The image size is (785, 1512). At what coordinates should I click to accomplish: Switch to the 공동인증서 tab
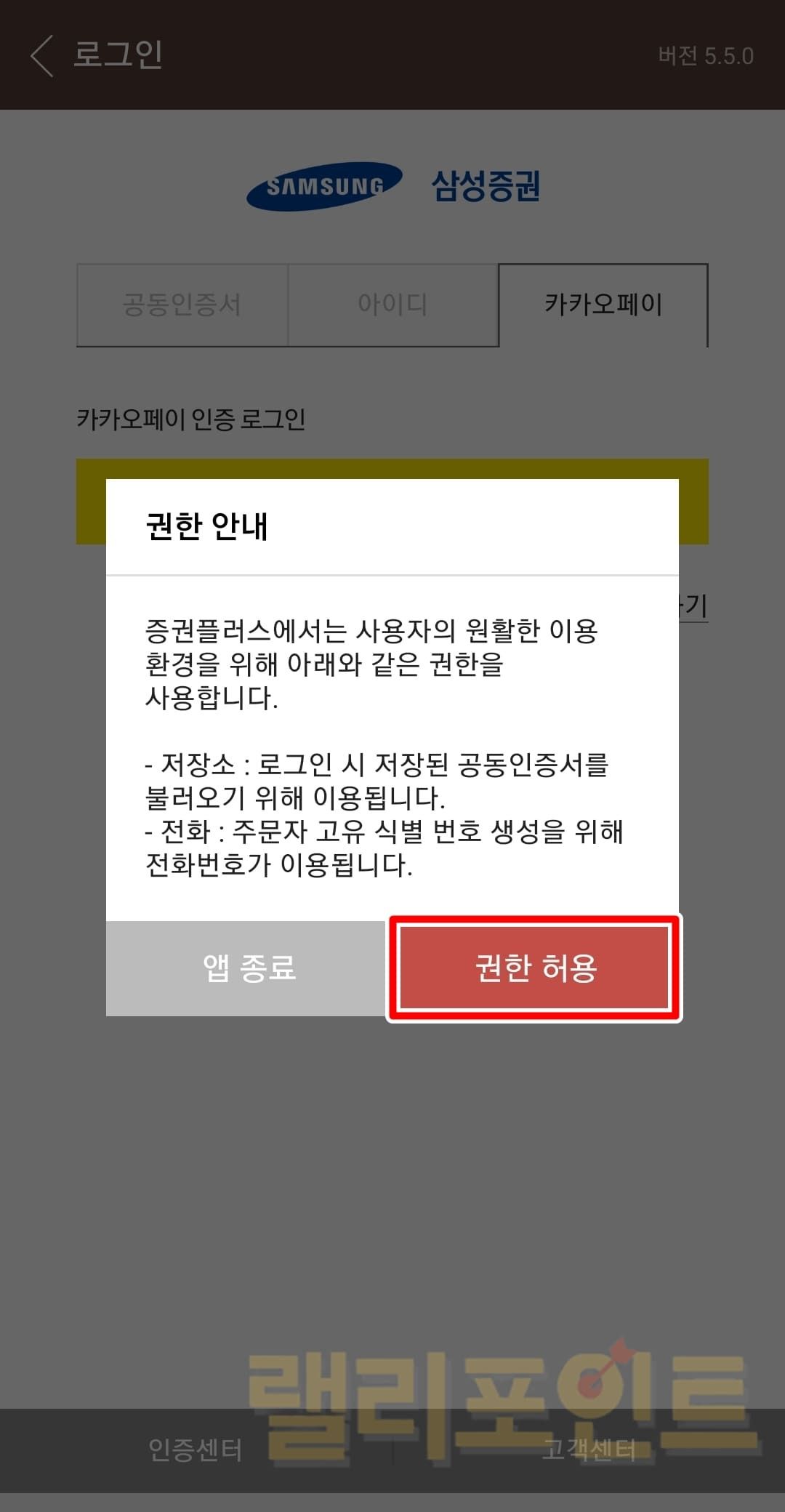(x=182, y=305)
